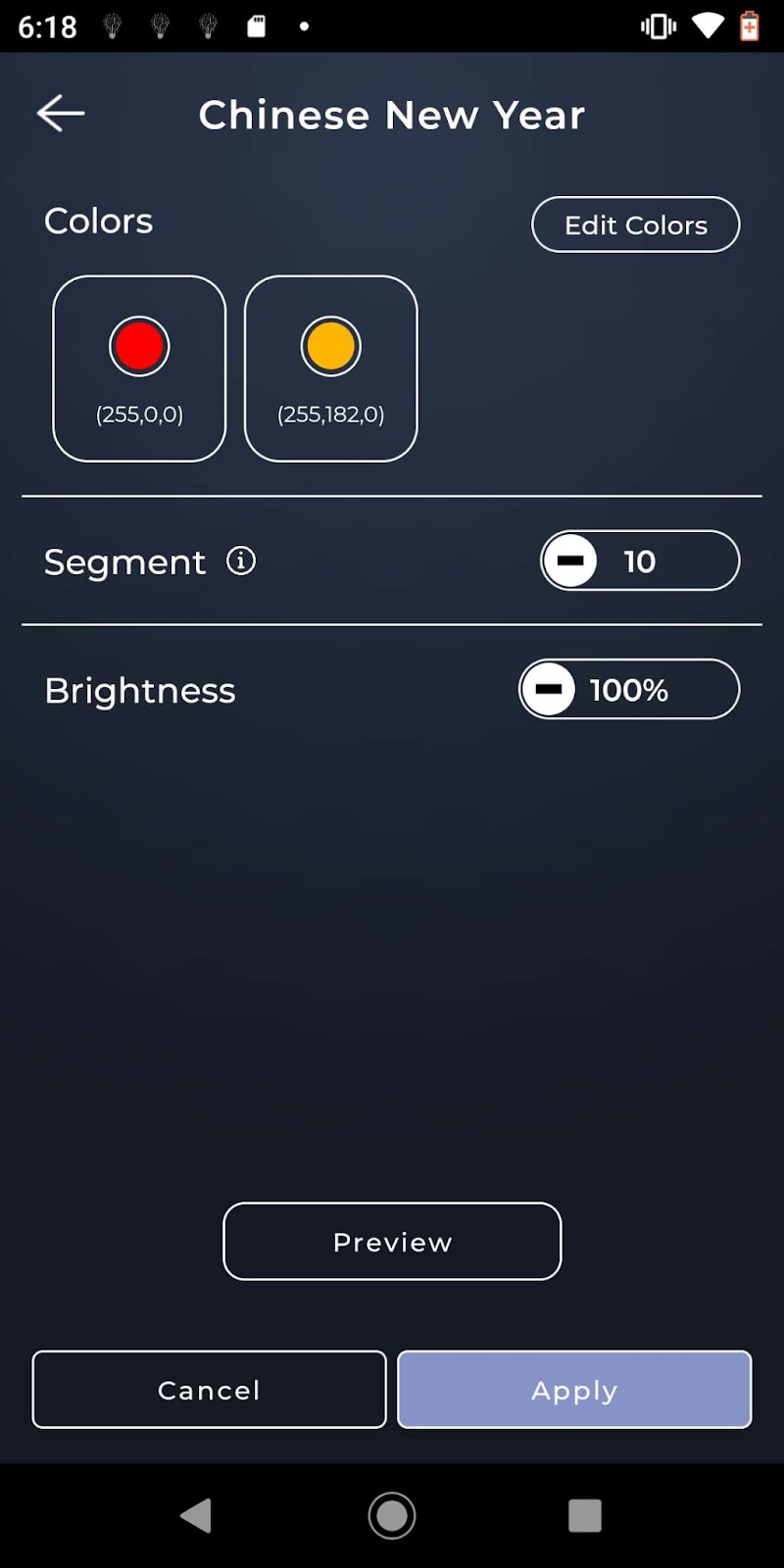Cancel the changes

(x=210, y=1389)
